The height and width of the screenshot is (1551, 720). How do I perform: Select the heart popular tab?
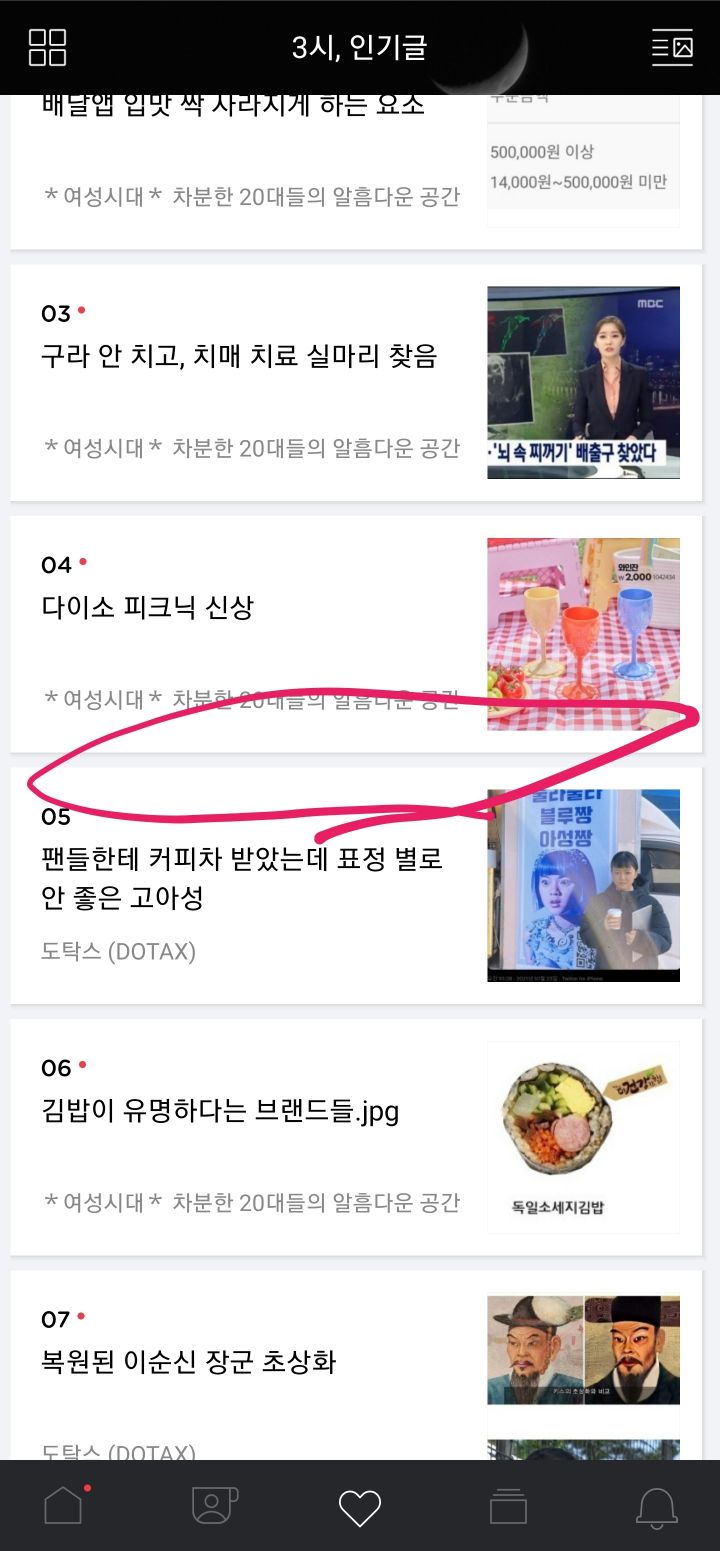tap(360, 1506)
